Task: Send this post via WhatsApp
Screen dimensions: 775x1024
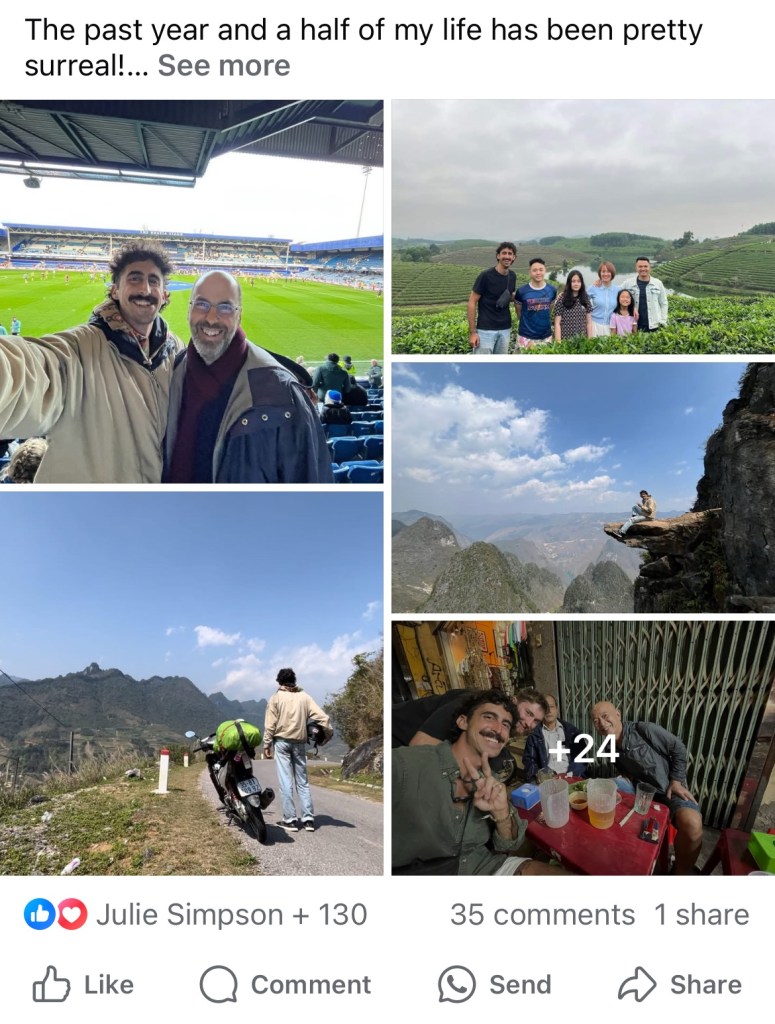Action: [x=495, y=985]
